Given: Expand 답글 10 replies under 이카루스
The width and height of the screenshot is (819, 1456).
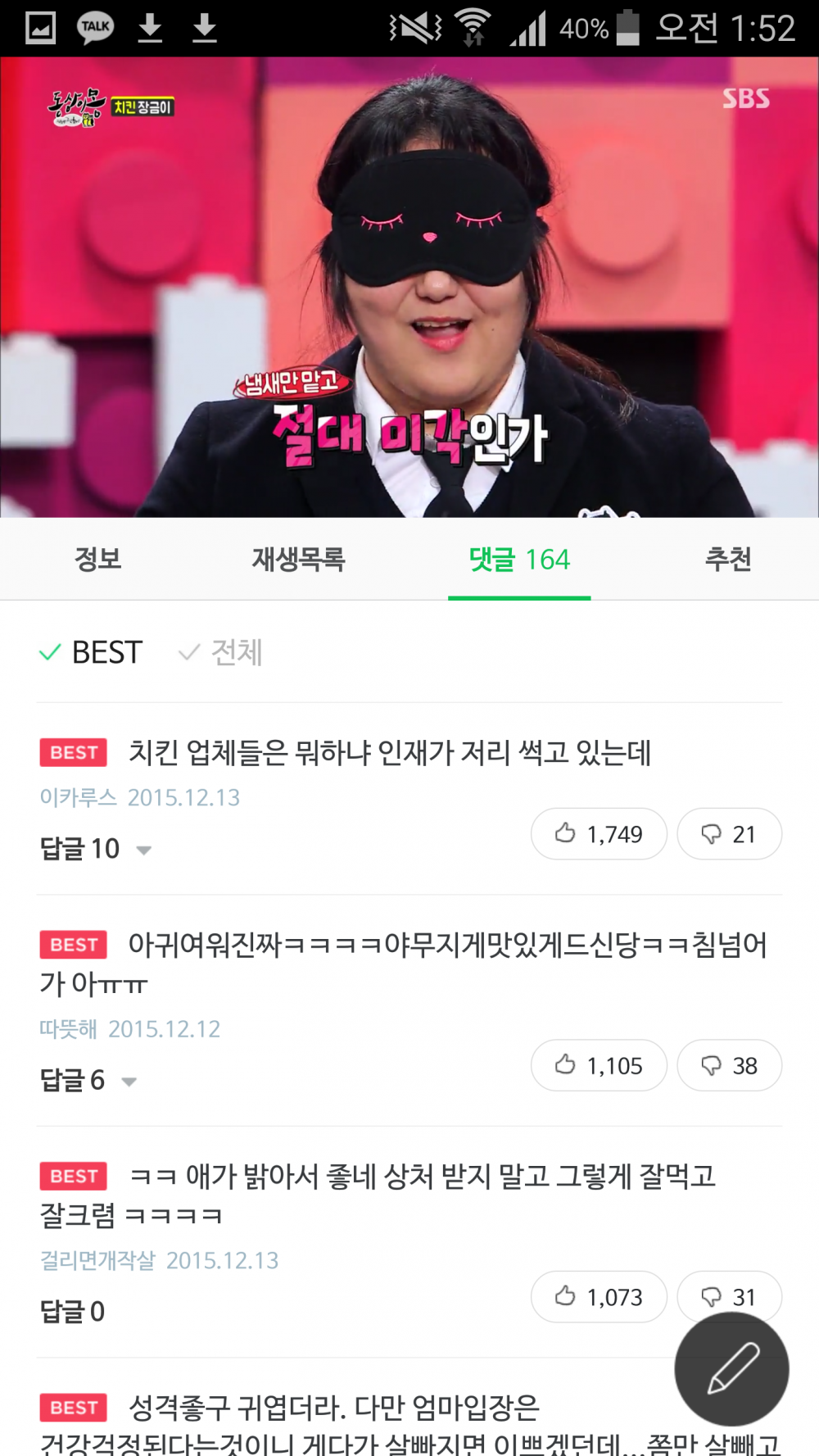Looking at the screenshot, I should 96,849.
